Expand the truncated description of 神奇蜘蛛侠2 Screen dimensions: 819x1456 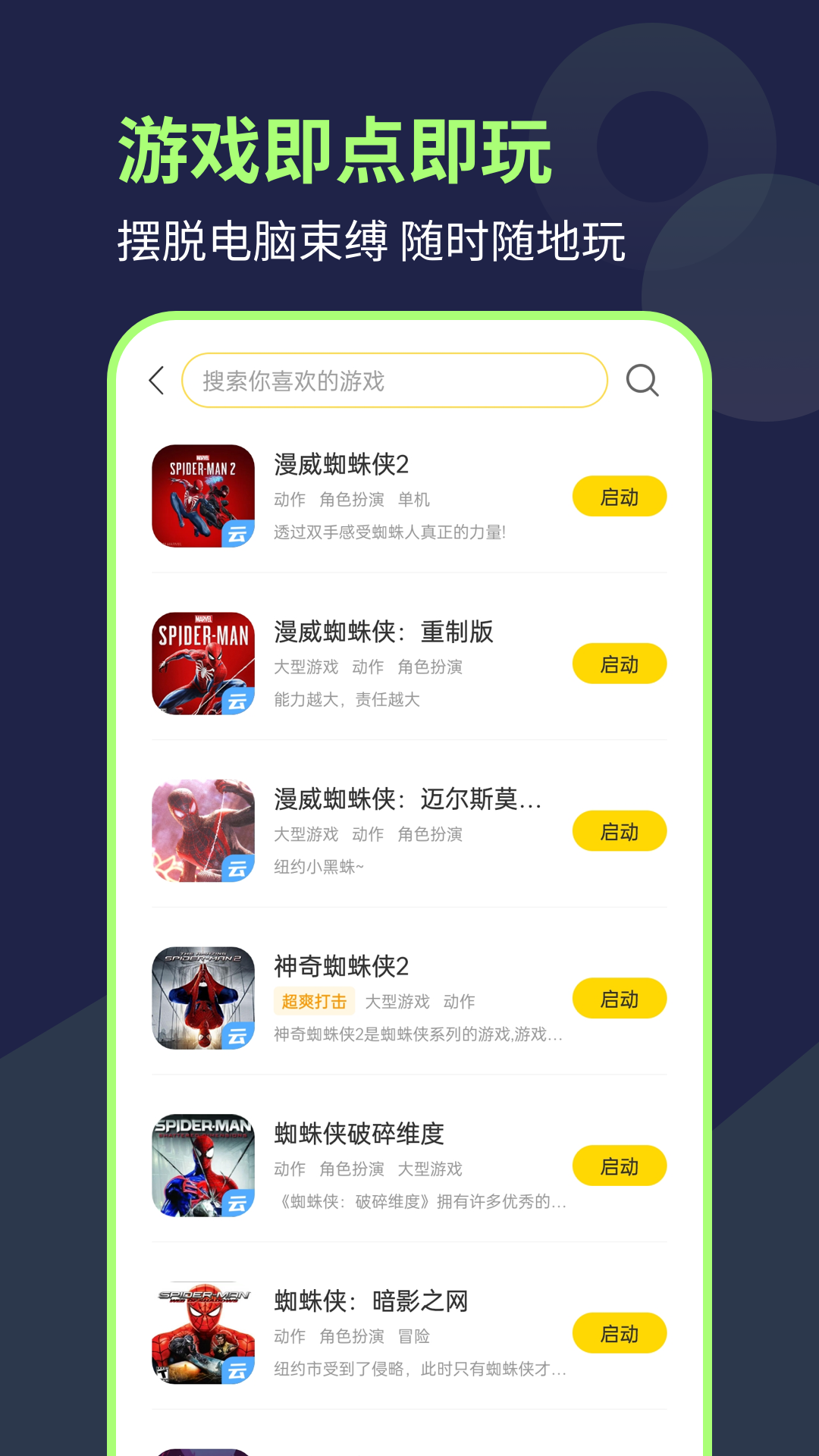[x=417, y=1034]
